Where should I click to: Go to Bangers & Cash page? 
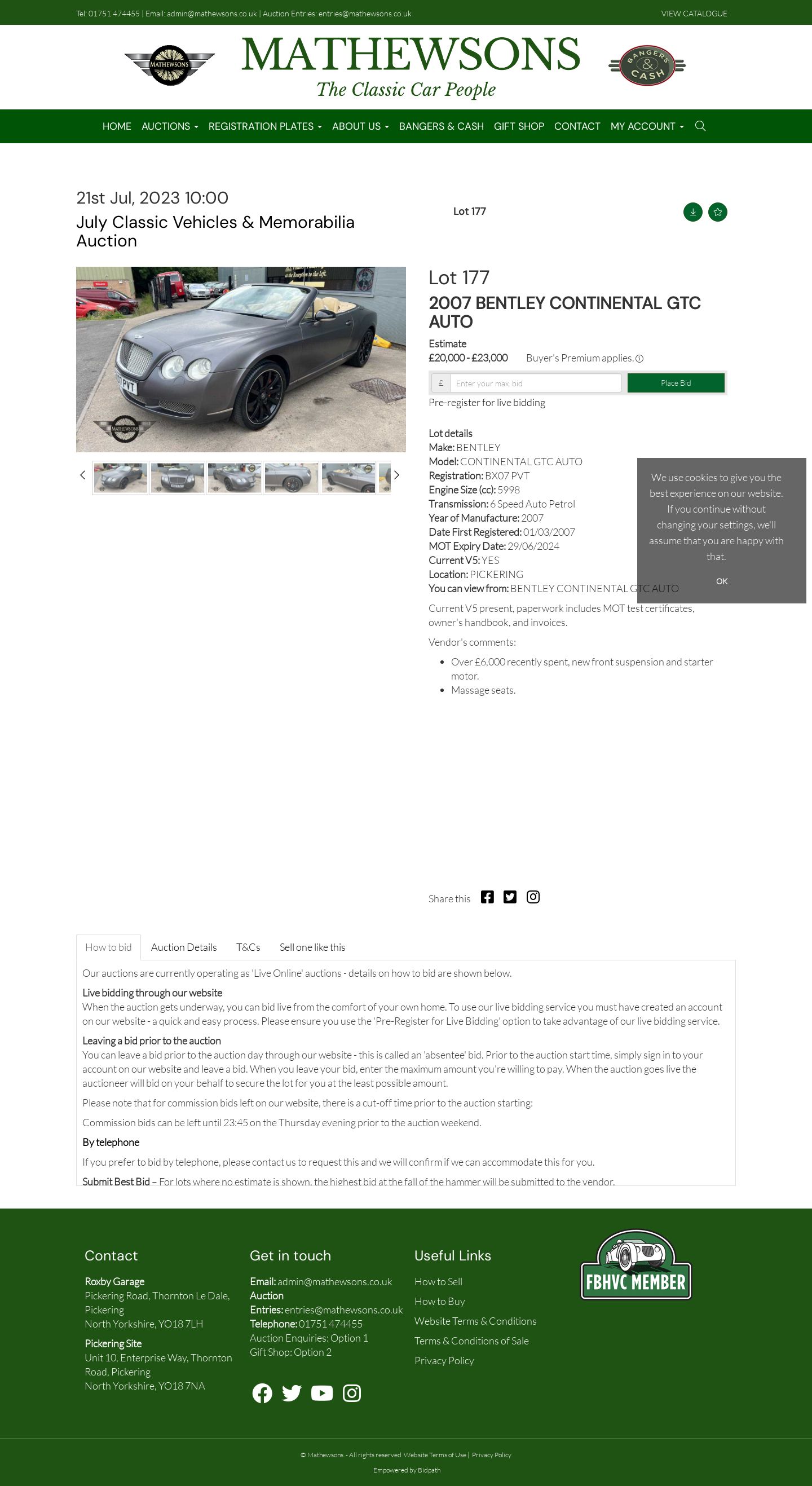pos(441,126)
